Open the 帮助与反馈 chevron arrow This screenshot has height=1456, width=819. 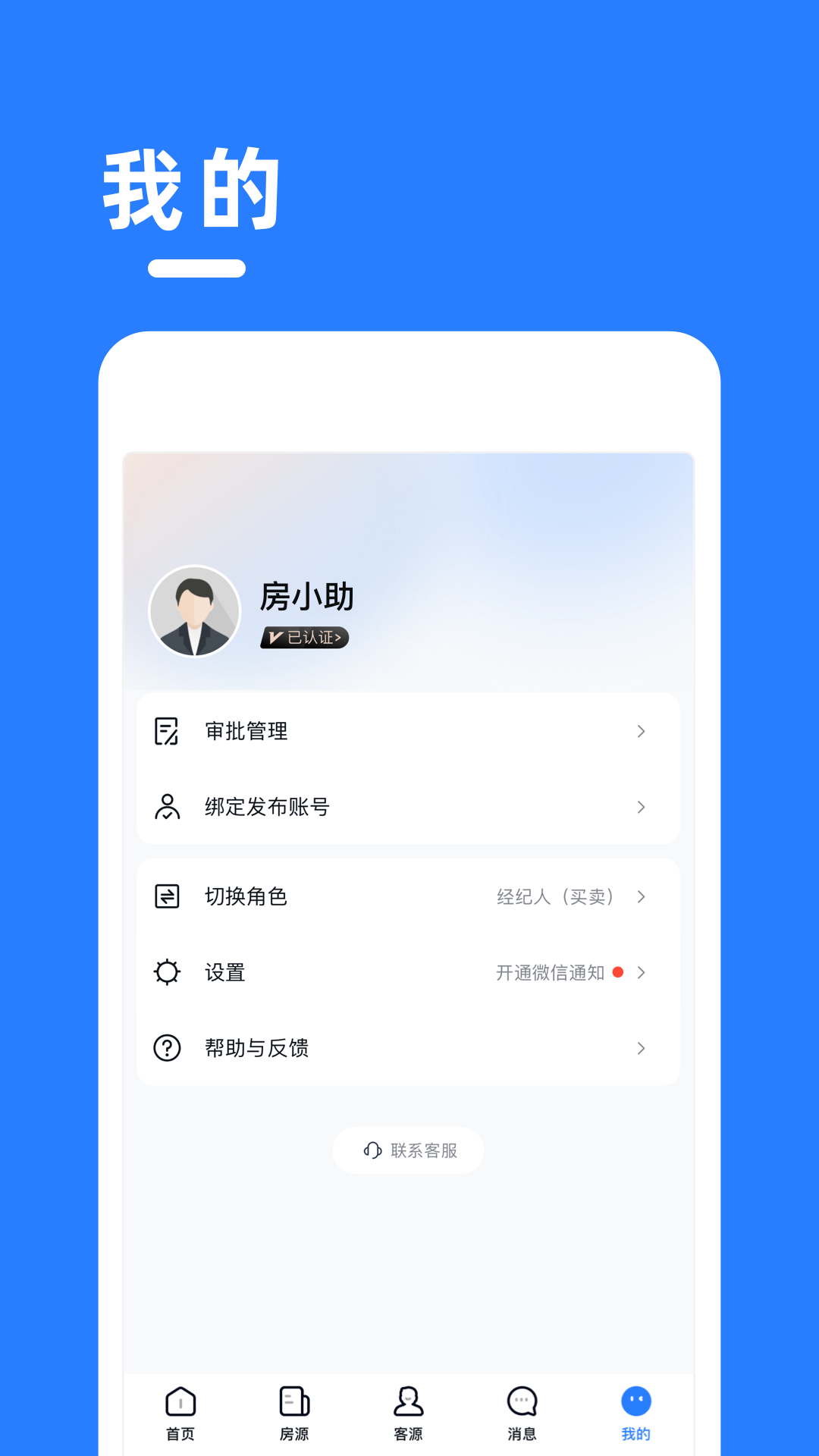tap(642, 1048)
